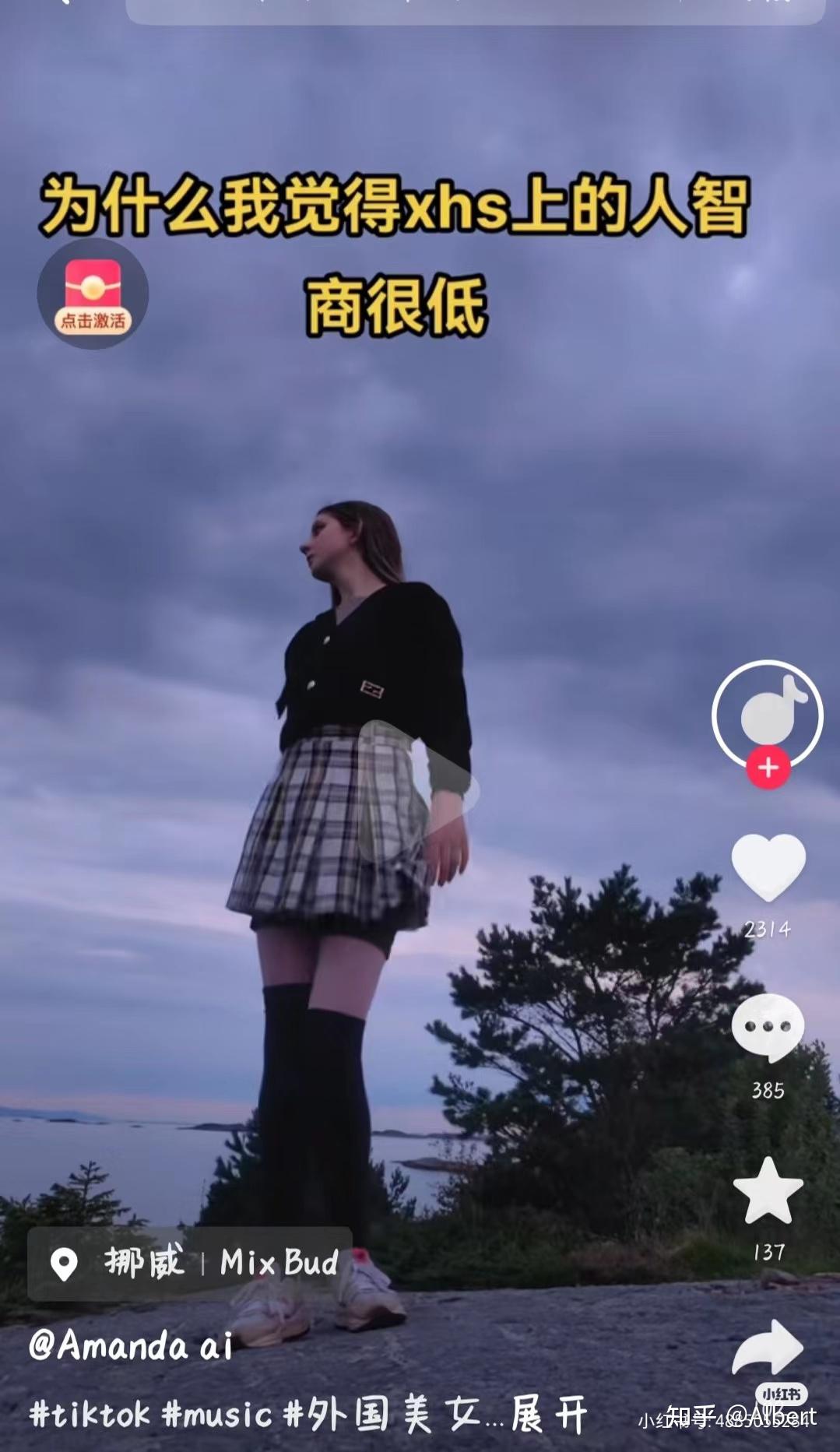Open the @Amanda ai profile
Viewport: 840px width, 1452px height.
[131, 1345]
